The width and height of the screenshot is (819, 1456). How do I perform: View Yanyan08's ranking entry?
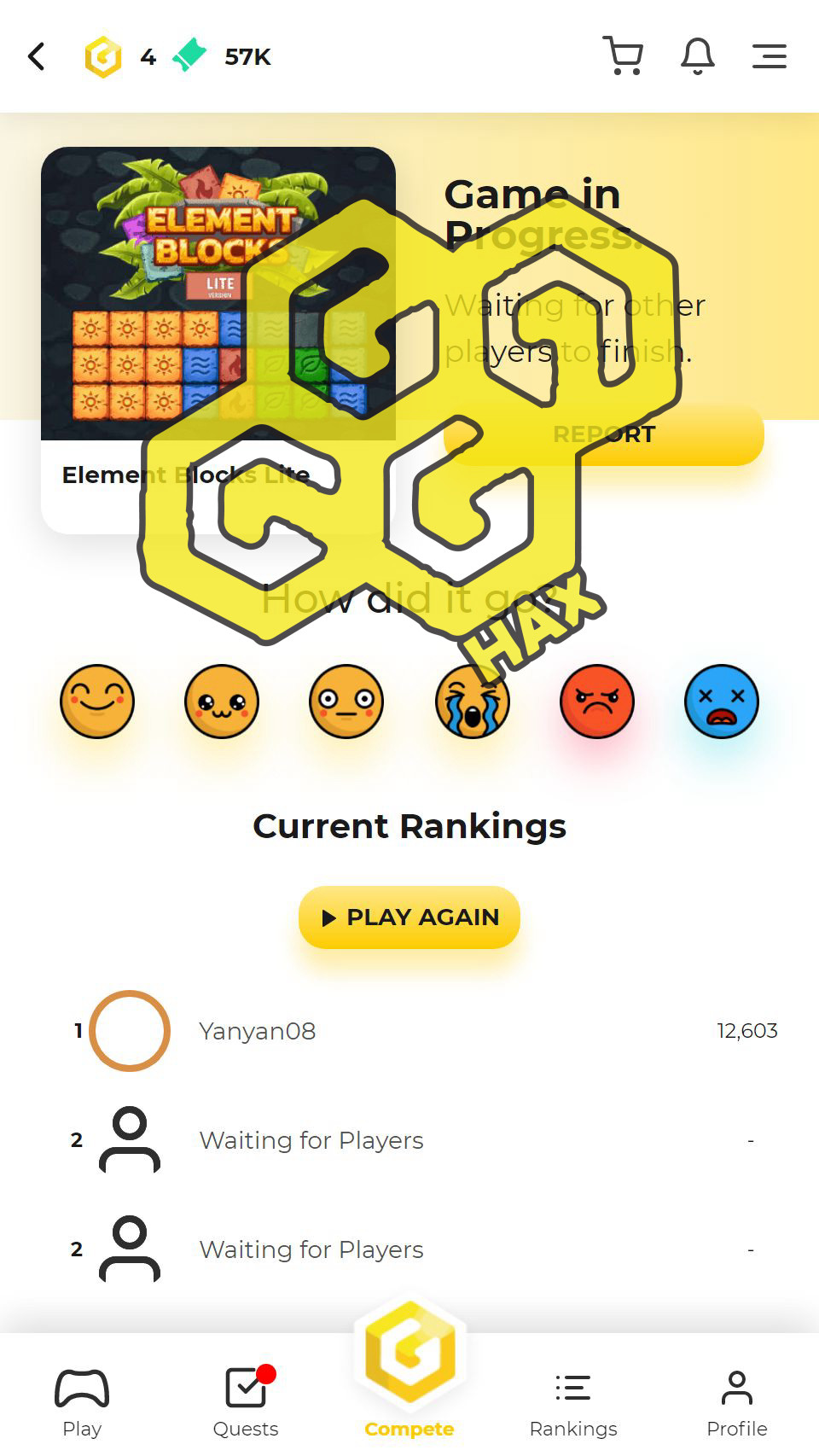pyautogui.click(x=257, y=1031)
